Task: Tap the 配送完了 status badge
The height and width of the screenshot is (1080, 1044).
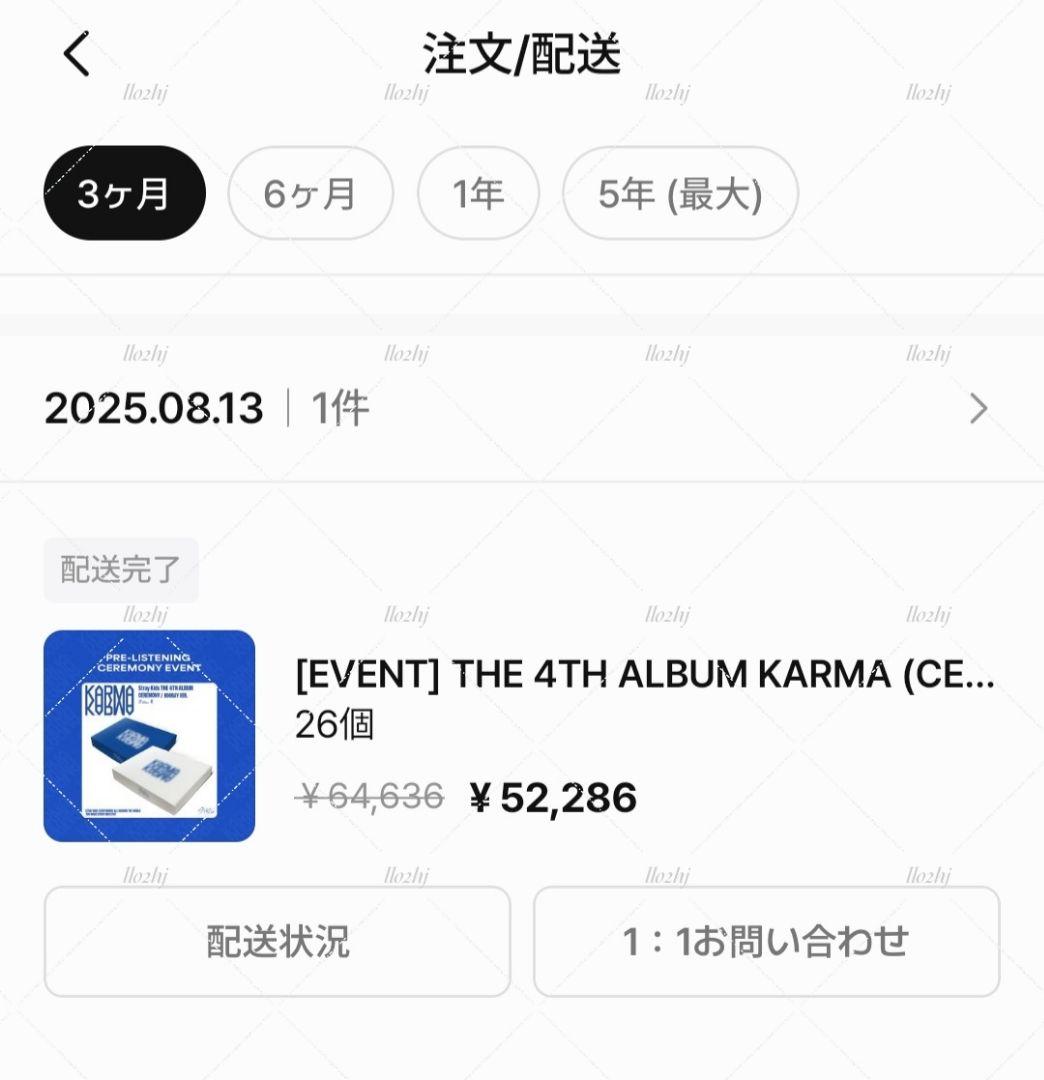Action: [120, 570]
